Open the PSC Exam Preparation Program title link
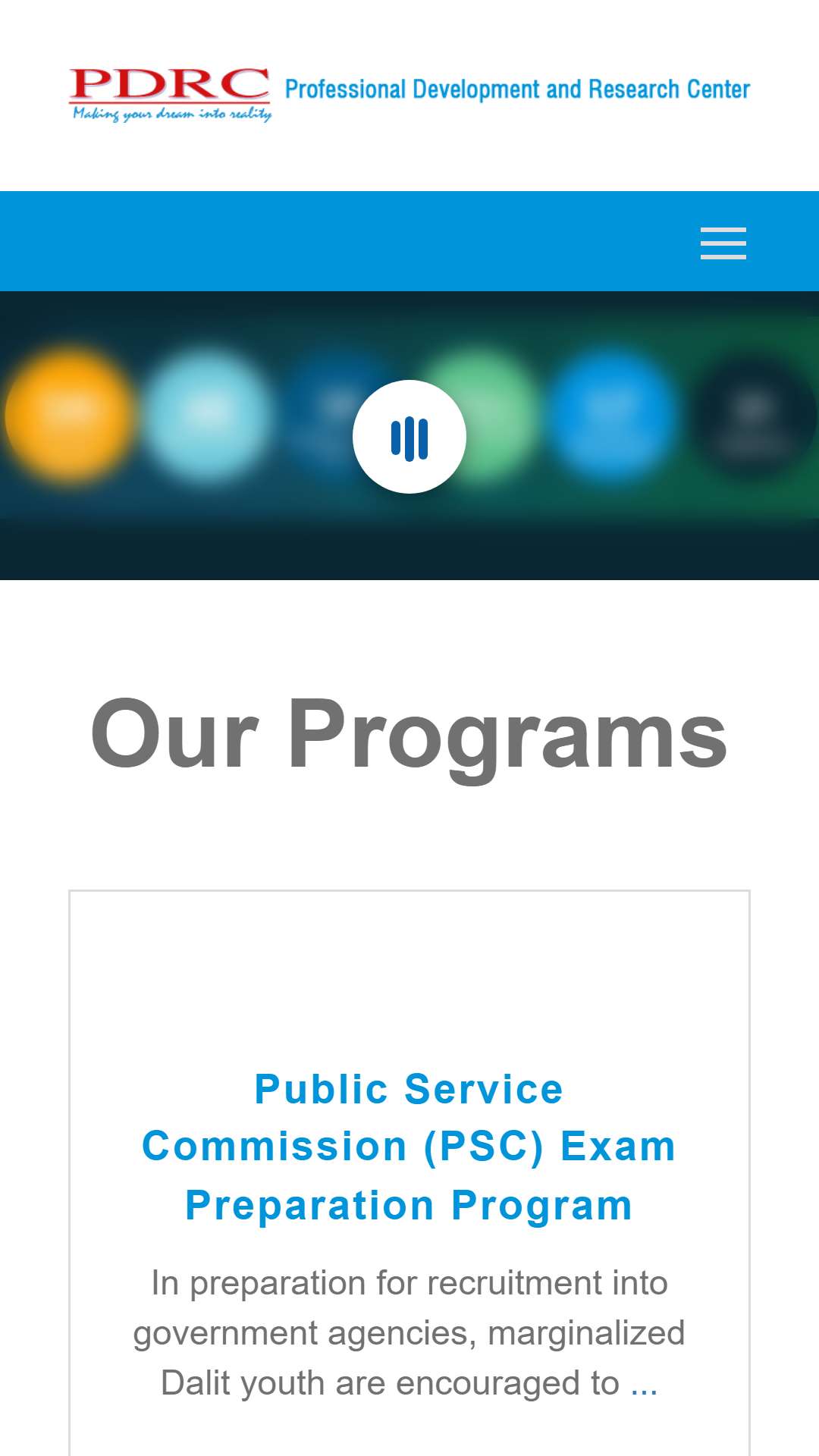Viewport: 819px width, 1456px height. [409, 1147]
